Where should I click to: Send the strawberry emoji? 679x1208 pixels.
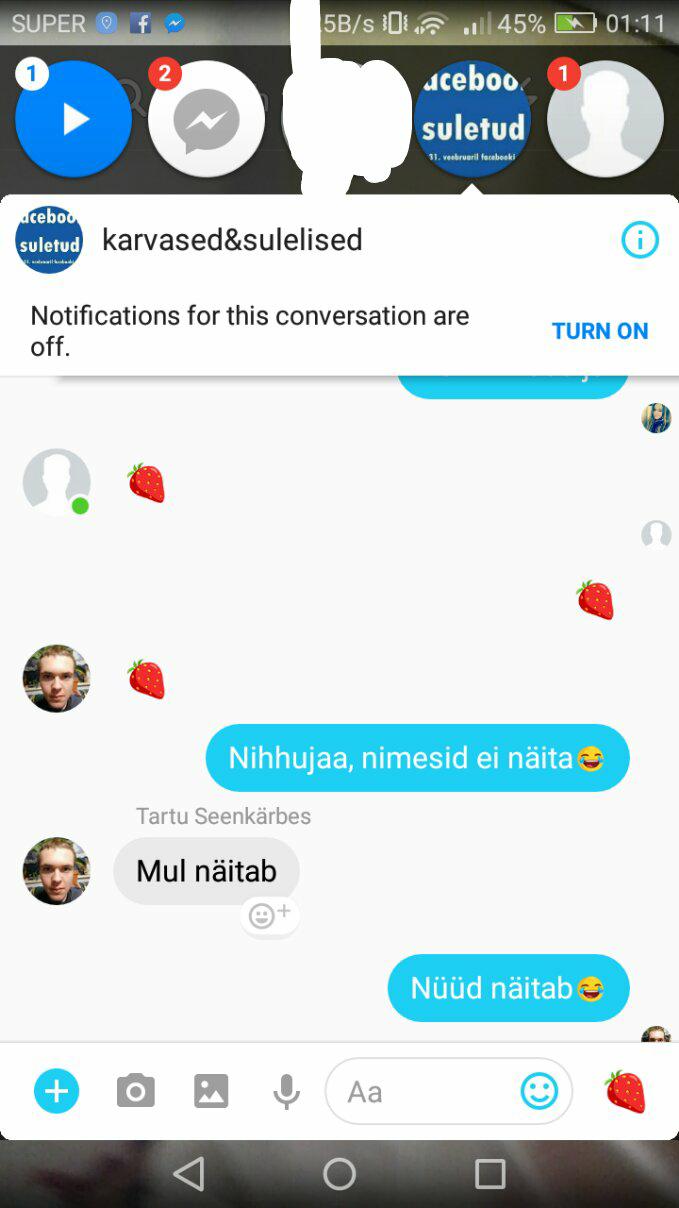pos(625,1092)
